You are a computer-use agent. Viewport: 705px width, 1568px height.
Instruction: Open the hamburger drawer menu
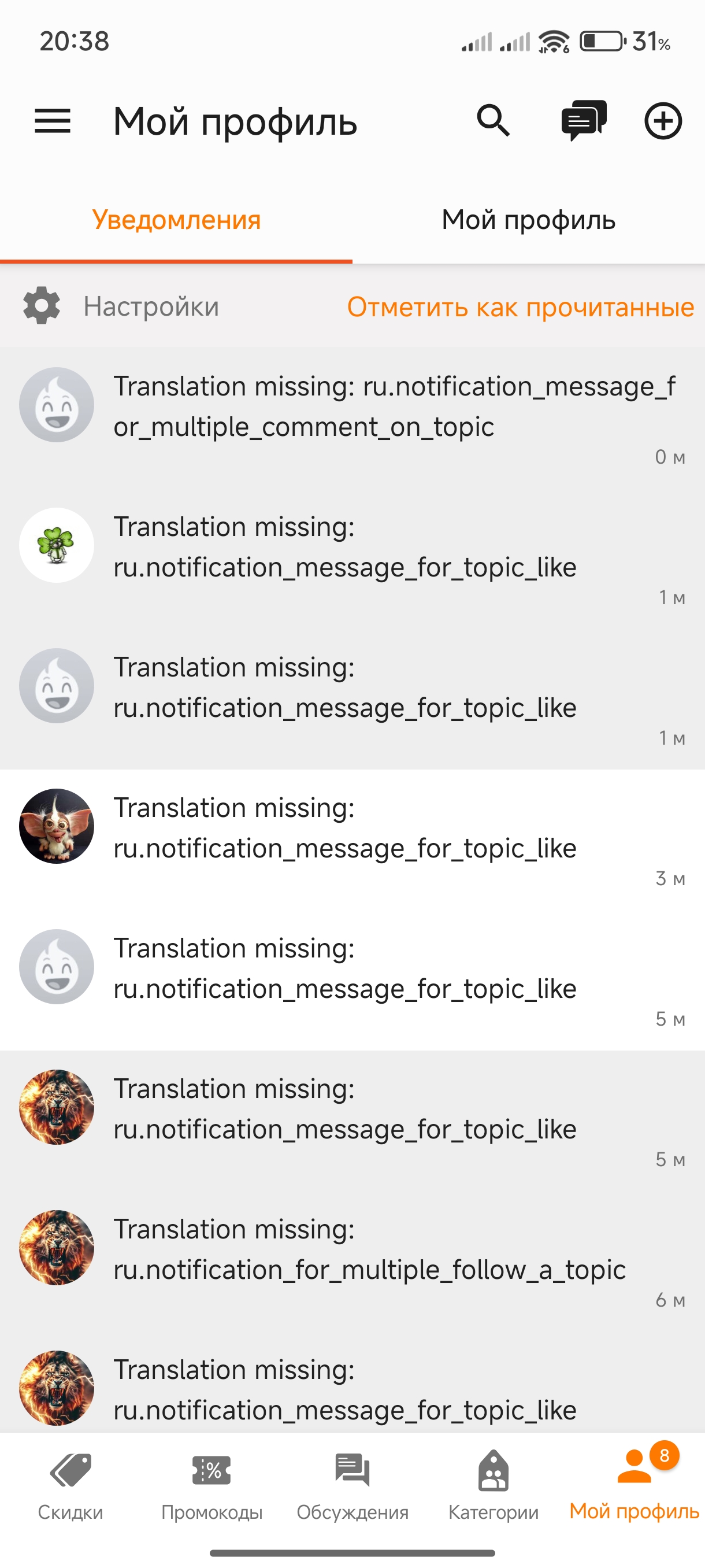click(x=53, y=120)
